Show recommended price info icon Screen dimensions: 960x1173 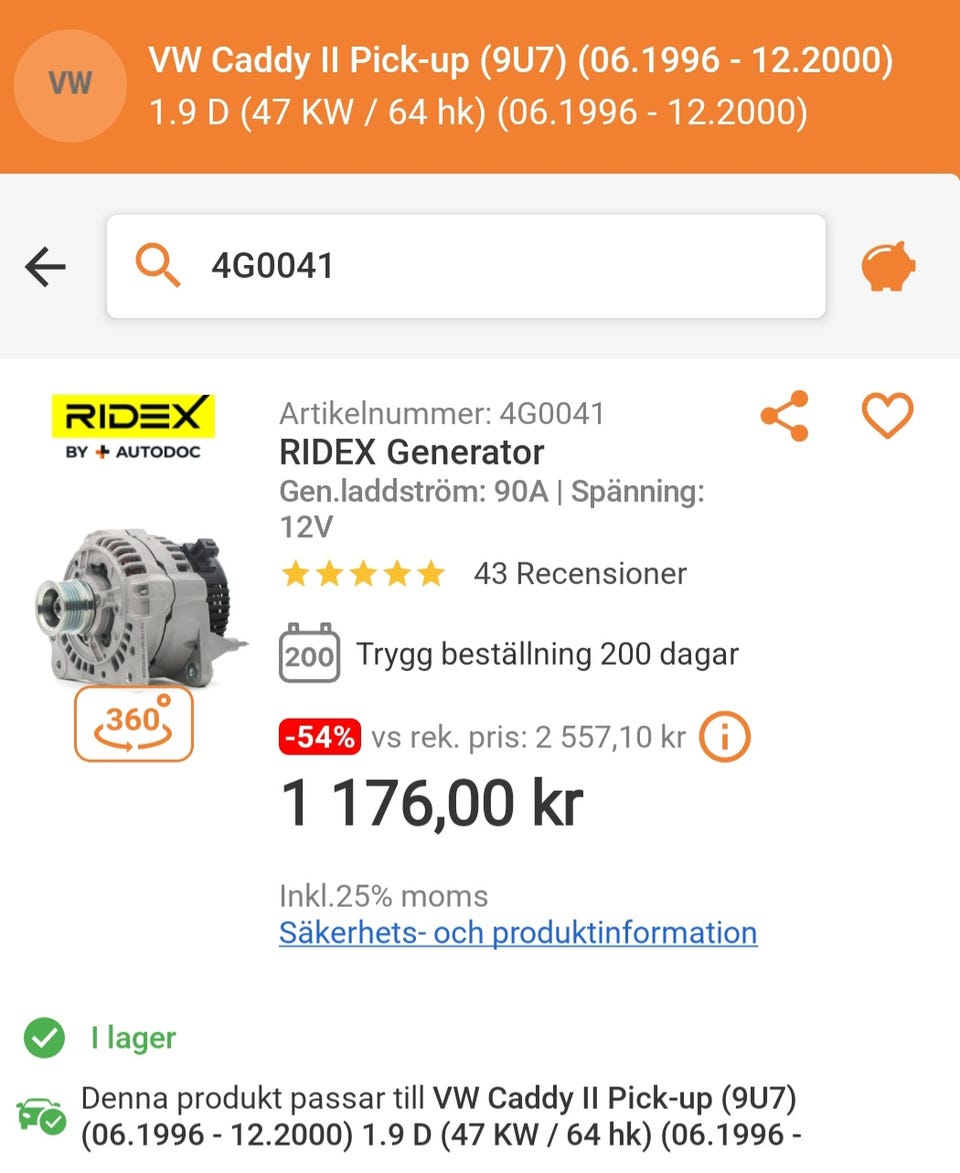(x=724, y=738)
